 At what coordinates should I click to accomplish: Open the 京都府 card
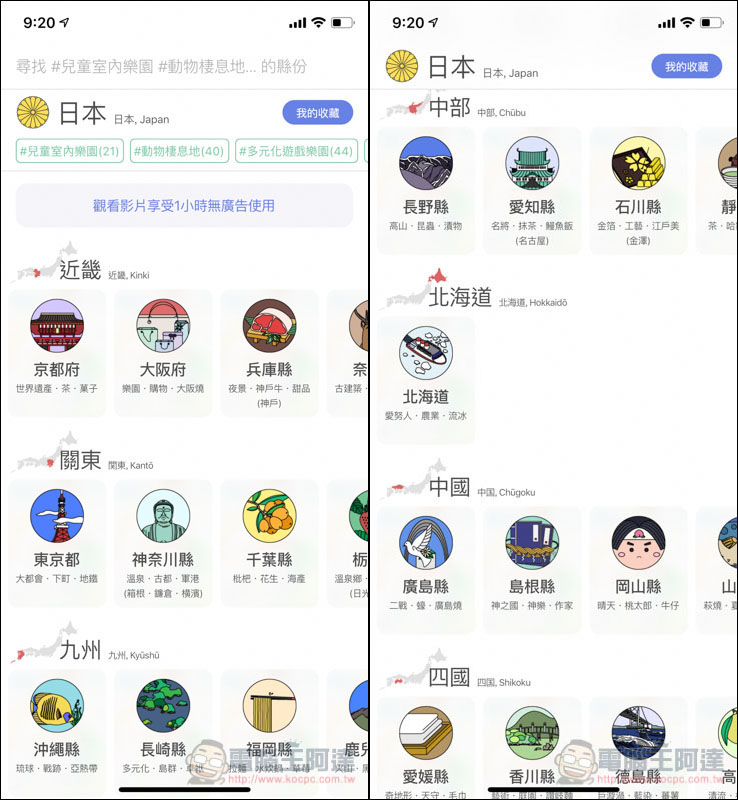tap(57, 348)
